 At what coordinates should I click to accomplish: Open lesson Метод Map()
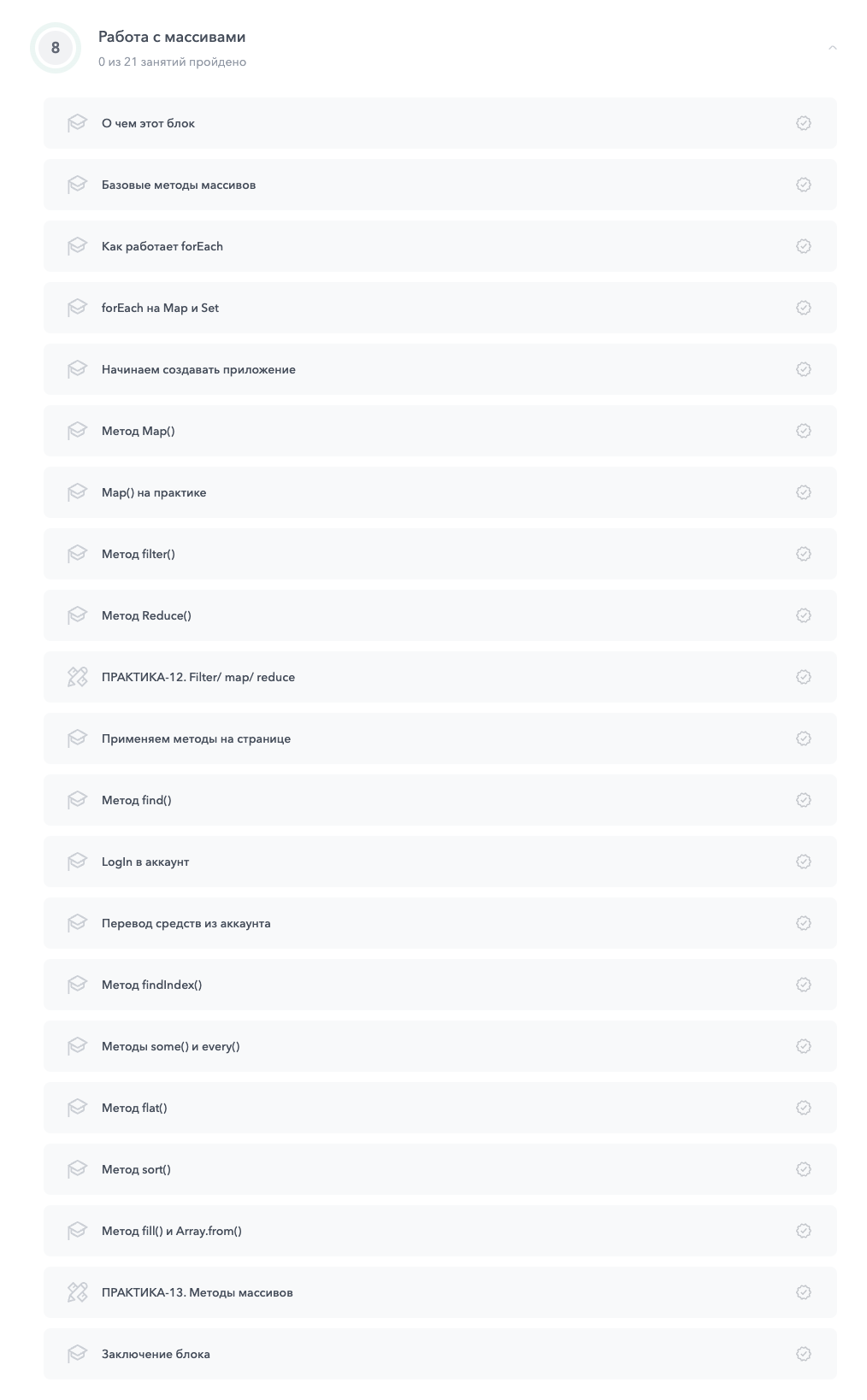(x=138, y=431)
